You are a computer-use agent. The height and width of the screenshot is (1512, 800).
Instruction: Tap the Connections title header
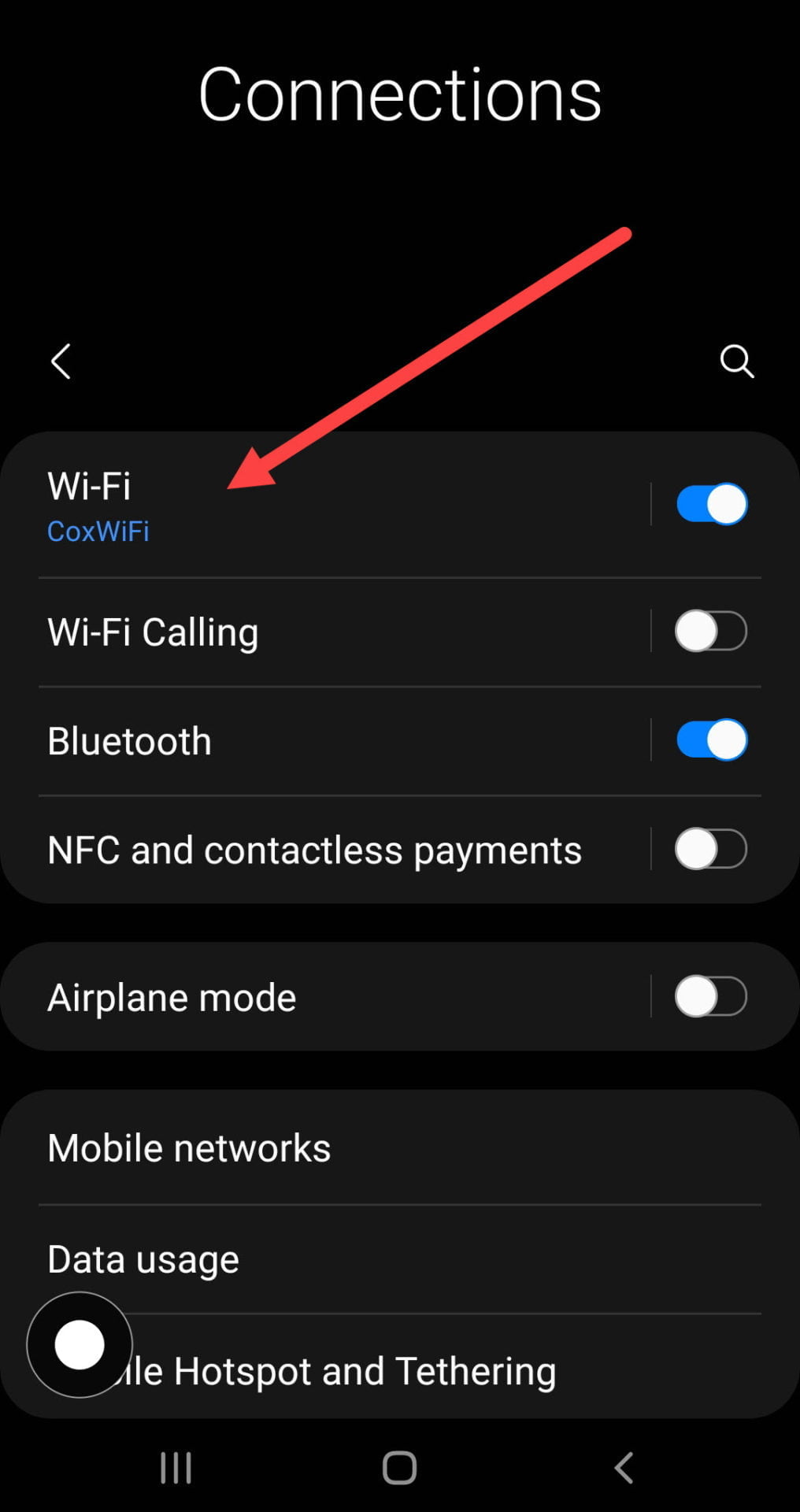point(400,93)
